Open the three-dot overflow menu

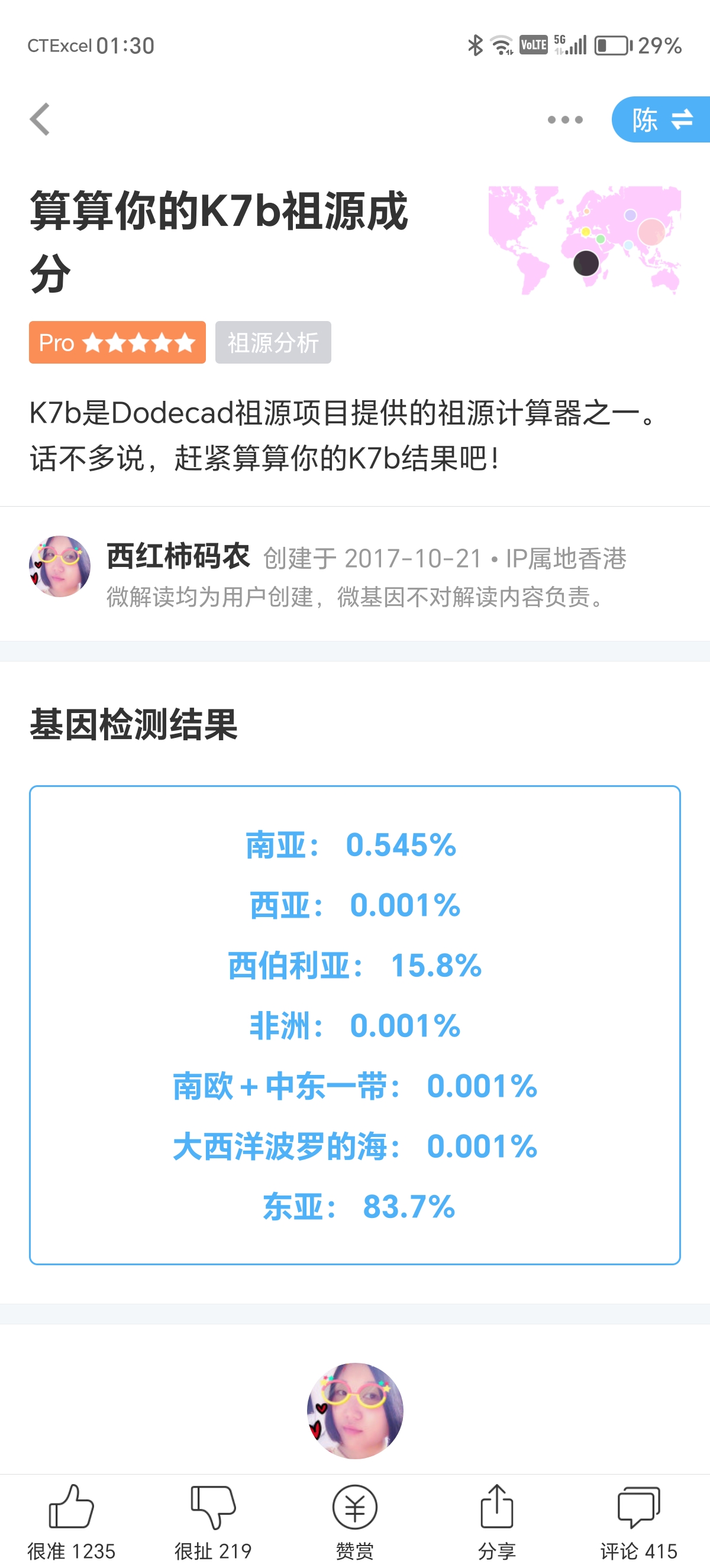564,120
